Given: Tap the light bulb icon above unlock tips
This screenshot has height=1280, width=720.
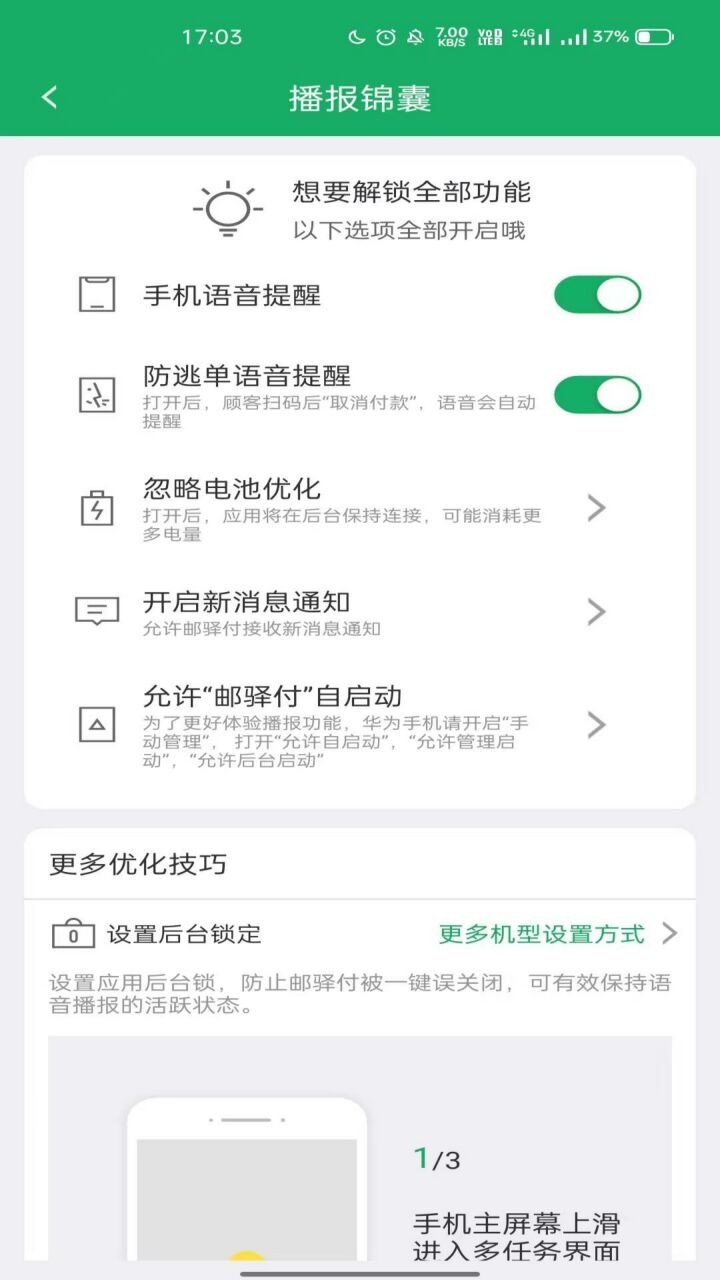Looking at the screenshot, I should (x=228, y=208).
